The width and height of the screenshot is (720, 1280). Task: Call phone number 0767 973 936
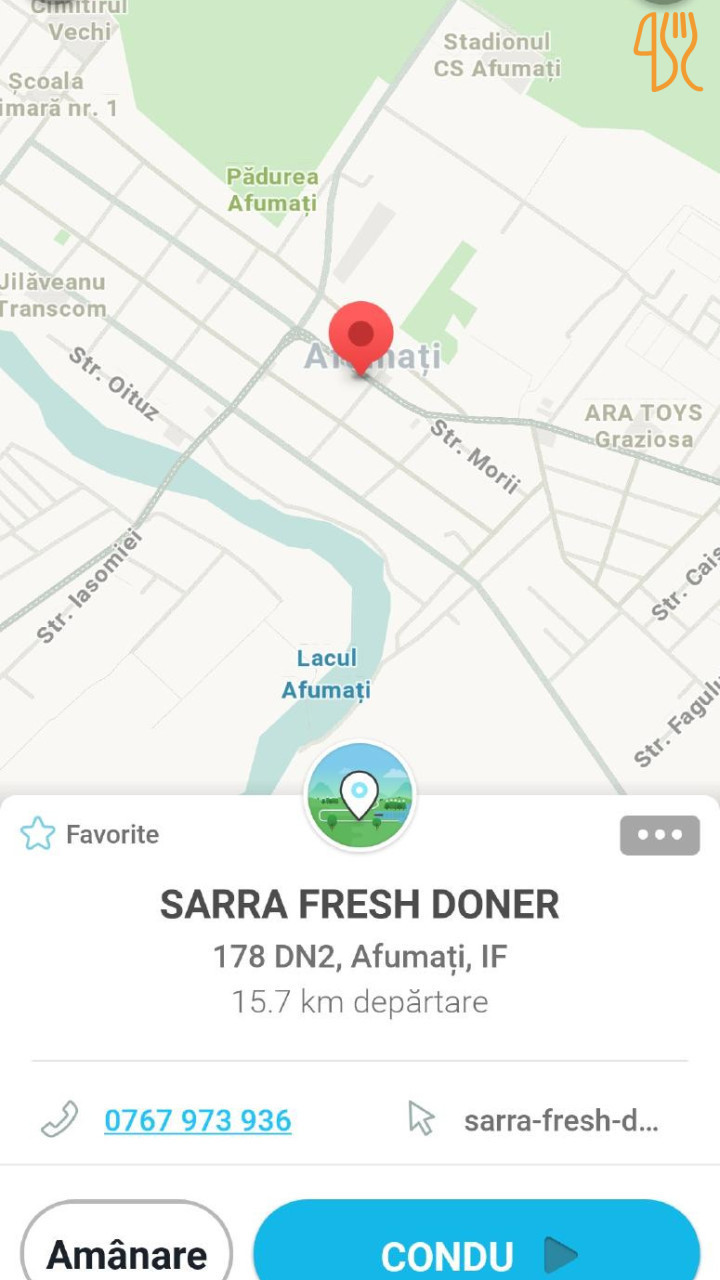pos(197,1120)
